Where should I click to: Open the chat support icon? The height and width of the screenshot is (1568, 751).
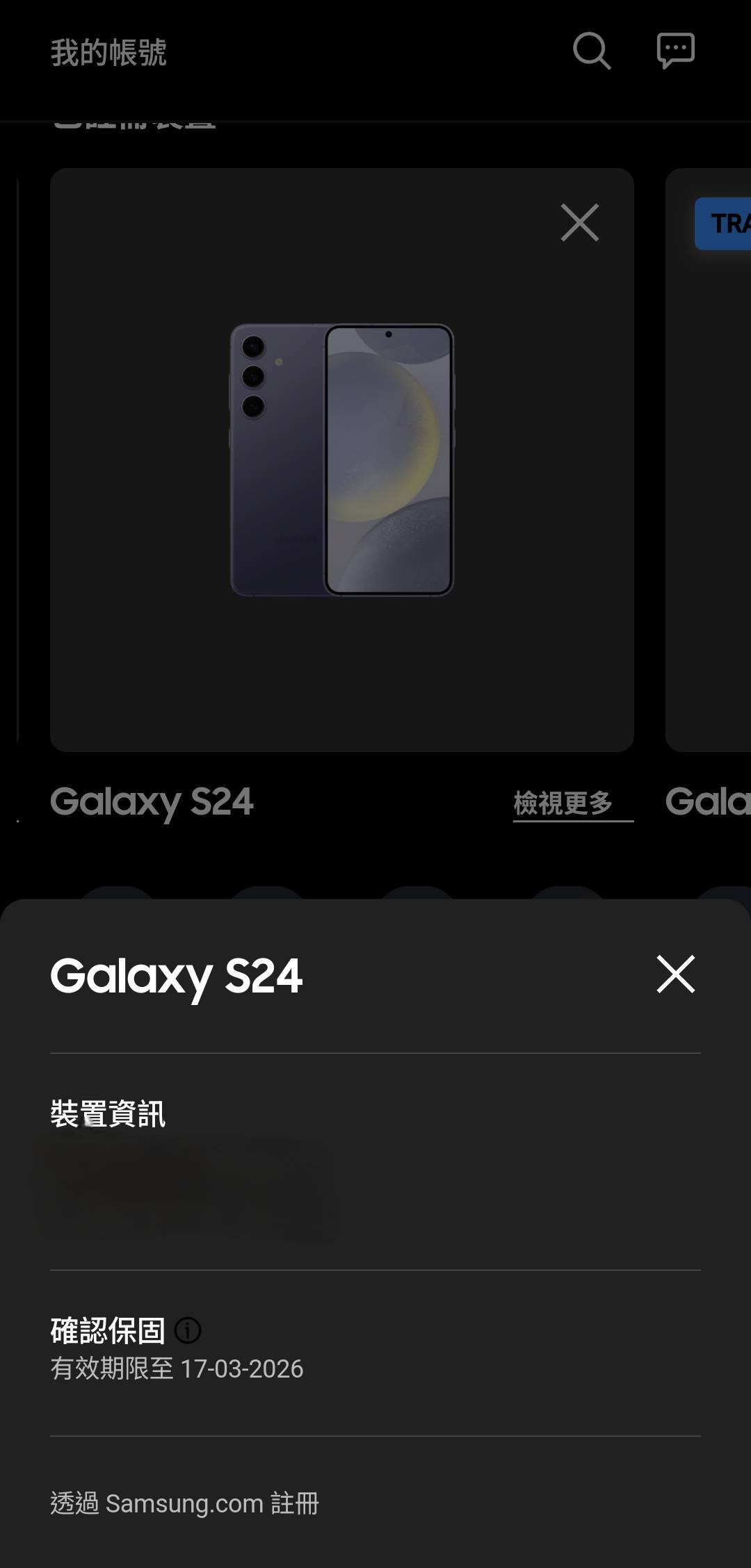coord(675,51)
